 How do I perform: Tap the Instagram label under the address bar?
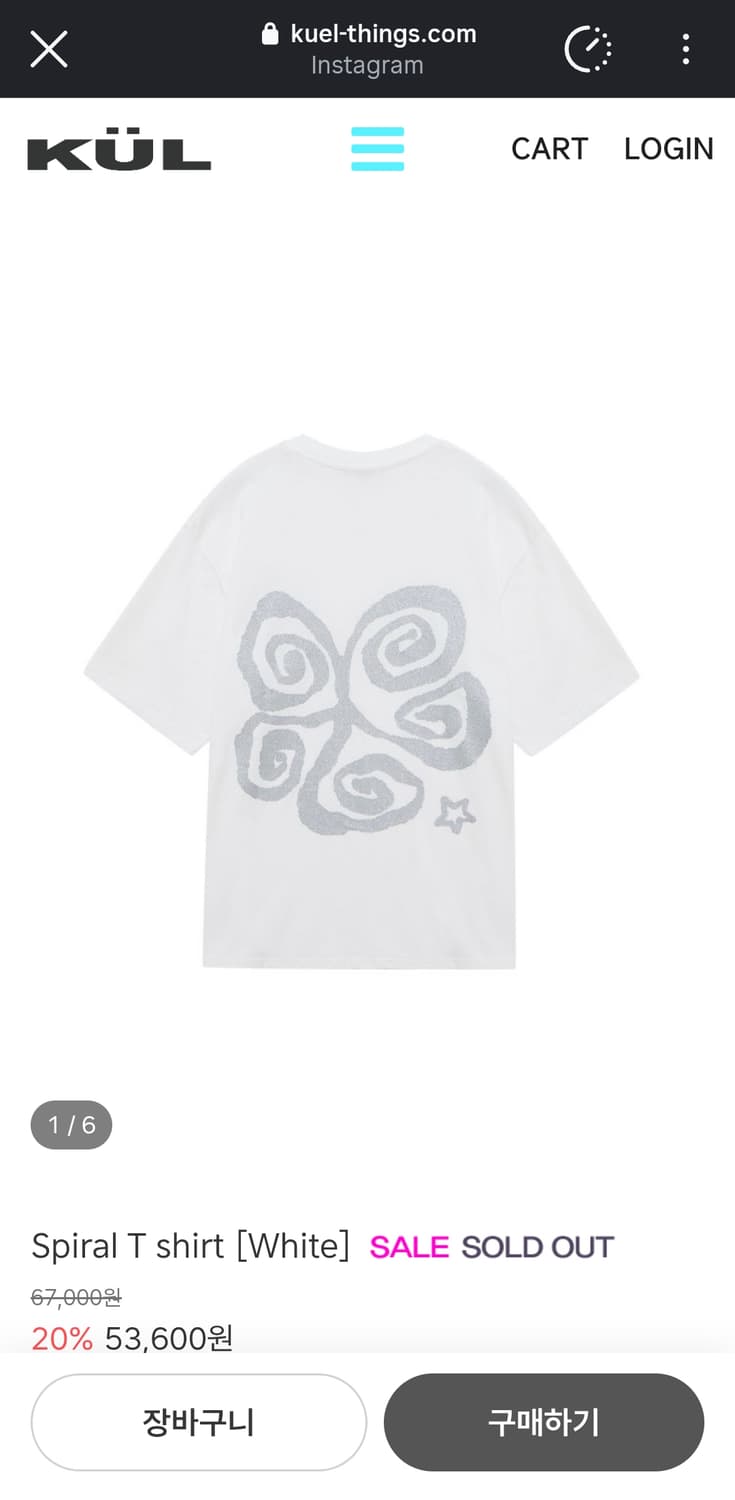(368, 66)
